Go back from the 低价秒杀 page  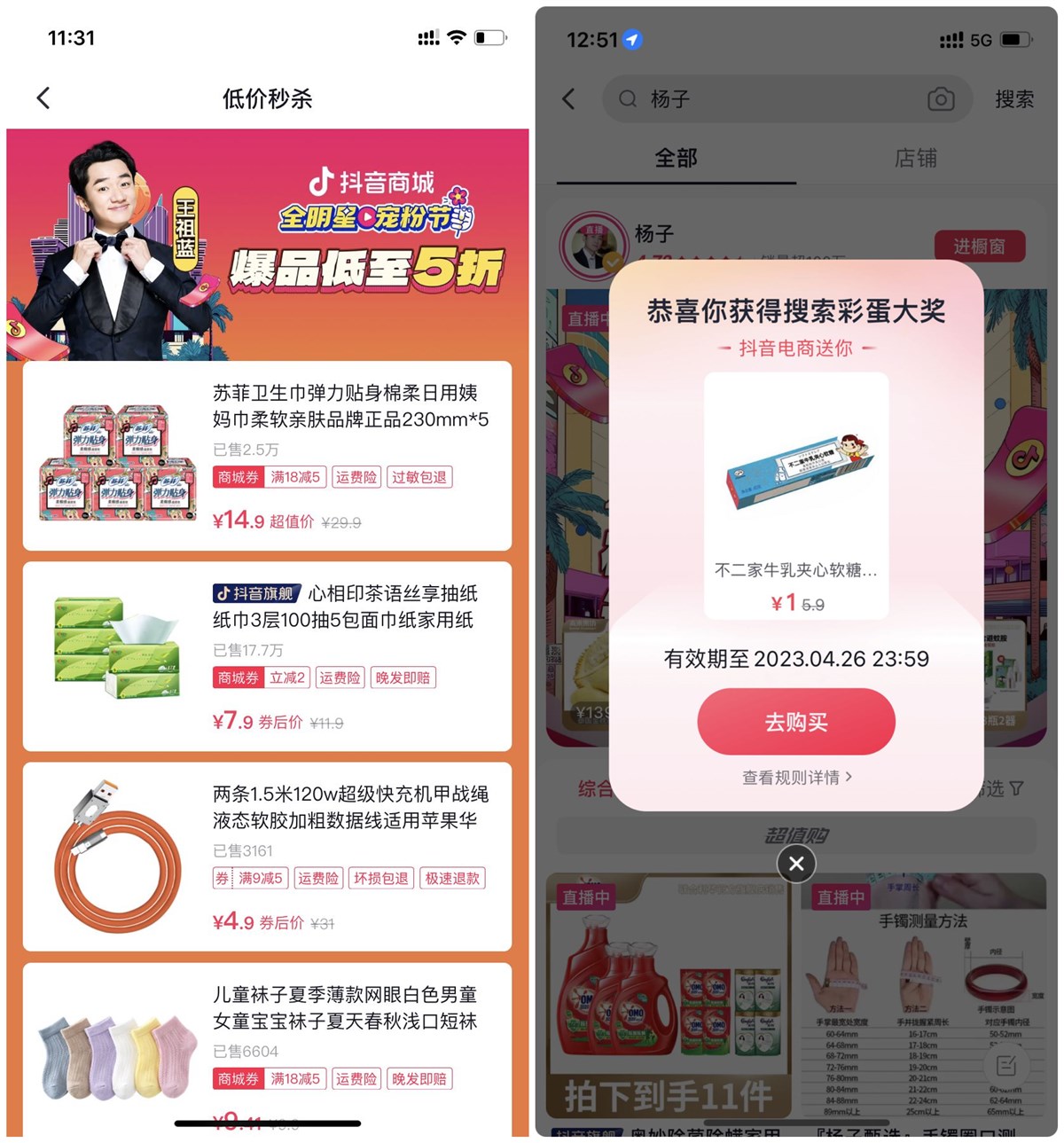click(x=43, y=98)
